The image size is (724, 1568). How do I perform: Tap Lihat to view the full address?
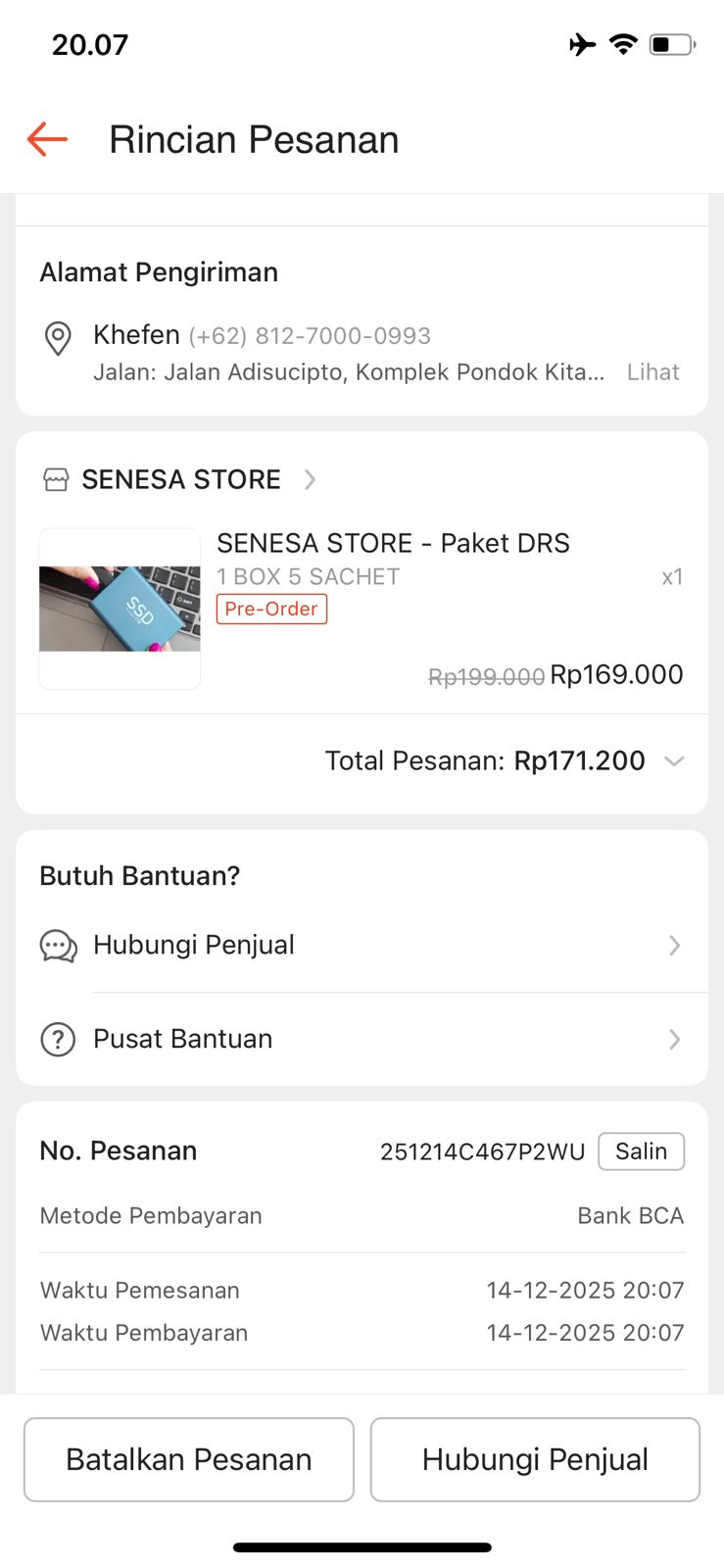point(652,372)
